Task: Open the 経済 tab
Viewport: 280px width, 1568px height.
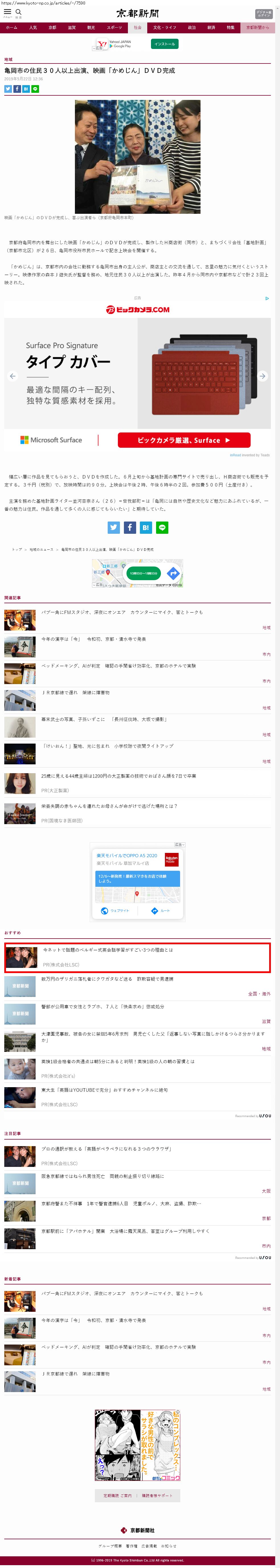Action: (211, 27)
